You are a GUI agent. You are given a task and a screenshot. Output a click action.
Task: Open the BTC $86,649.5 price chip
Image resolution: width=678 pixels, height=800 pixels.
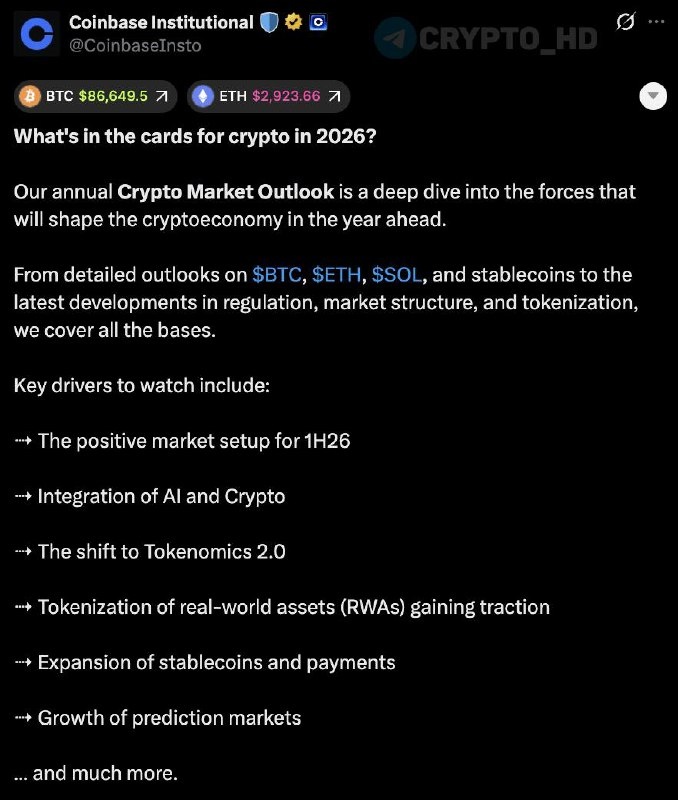pos(97,96)
